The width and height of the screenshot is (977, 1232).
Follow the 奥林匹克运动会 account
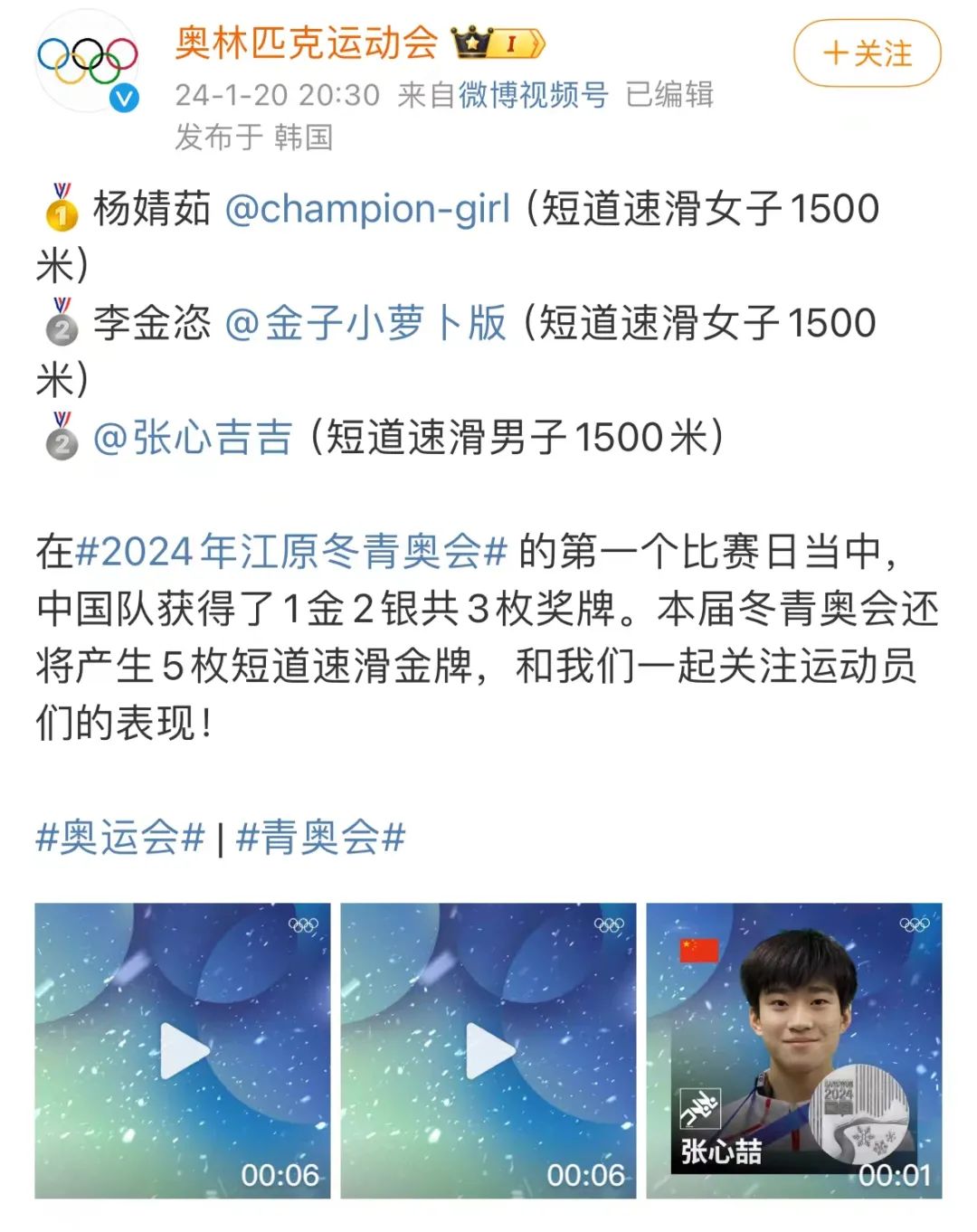tap(867, 53)
